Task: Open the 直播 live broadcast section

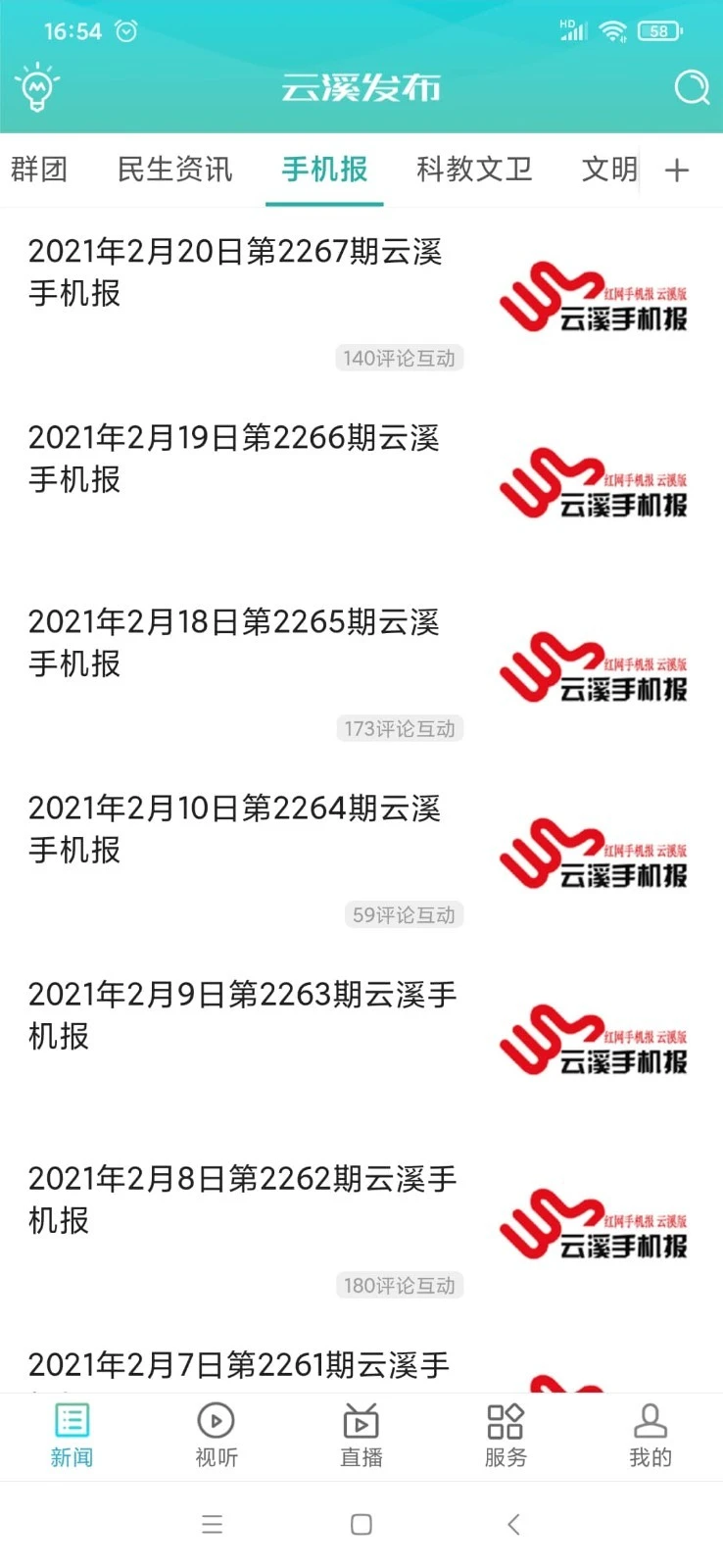Action: point(361,1436)
